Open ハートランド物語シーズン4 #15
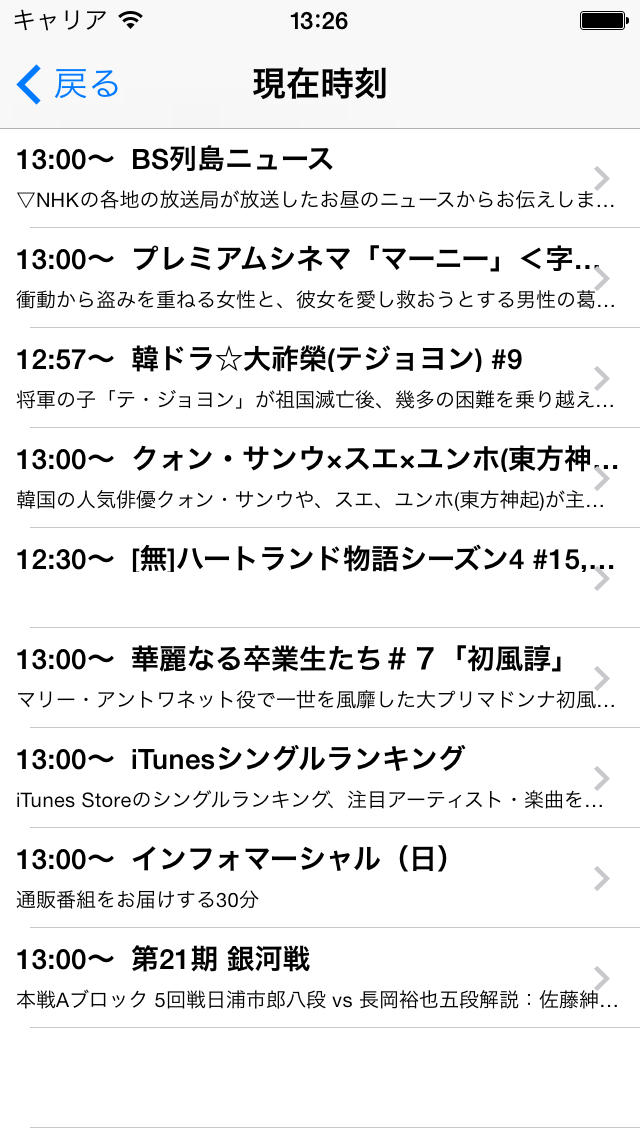This screenshot has height=1136, width=640. (320, 578)
